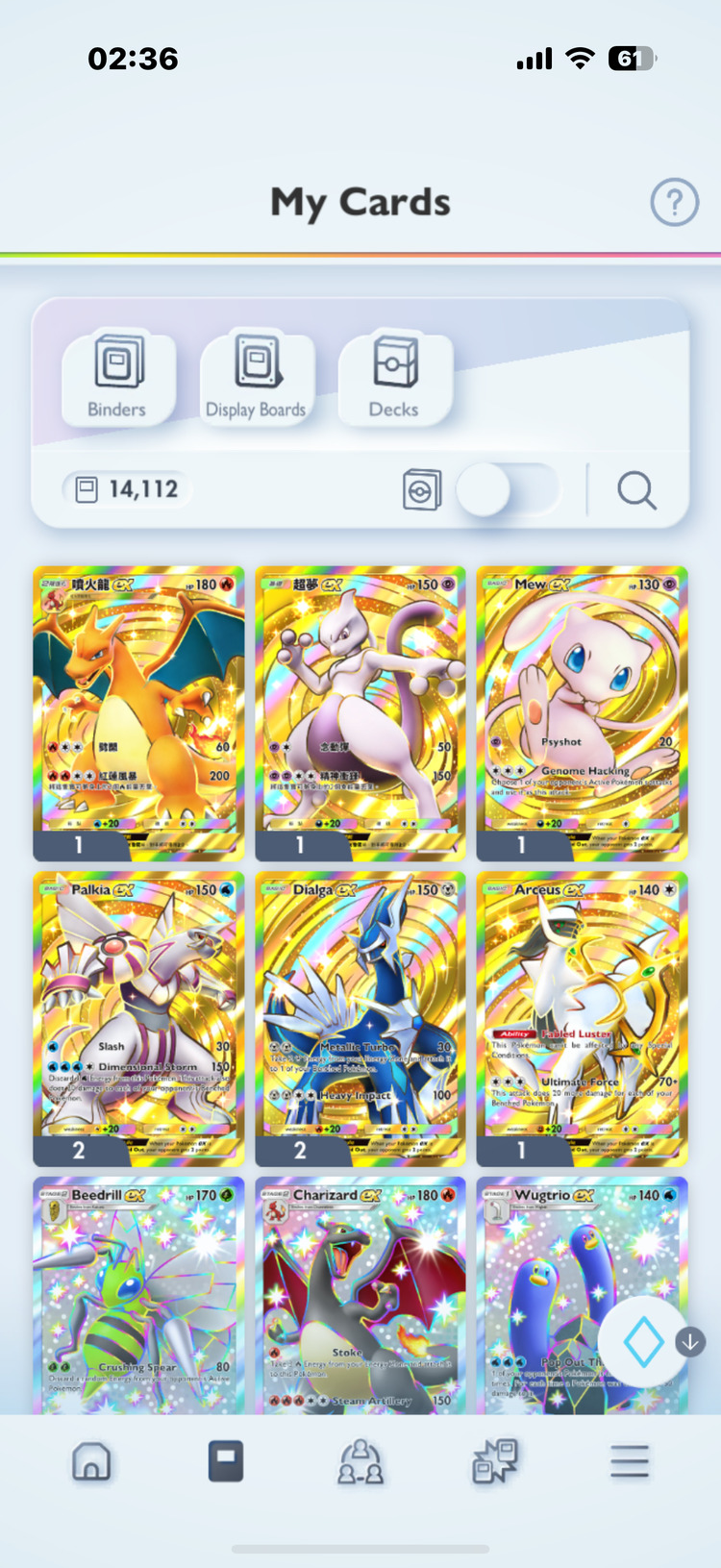Switch to the Social Hub tab

[x=360, y=1462]
